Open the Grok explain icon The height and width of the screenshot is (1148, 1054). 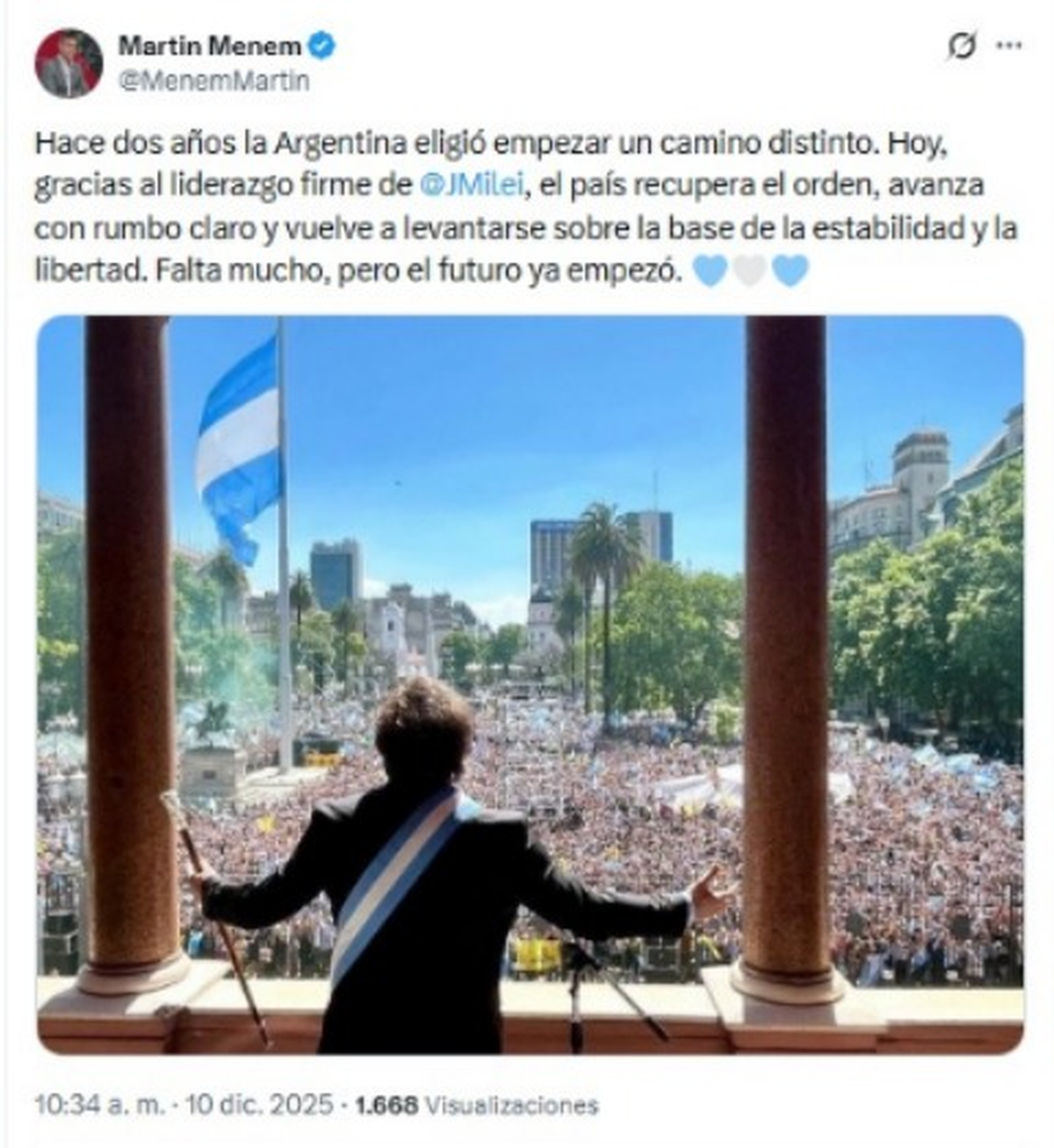coord(963,46)
